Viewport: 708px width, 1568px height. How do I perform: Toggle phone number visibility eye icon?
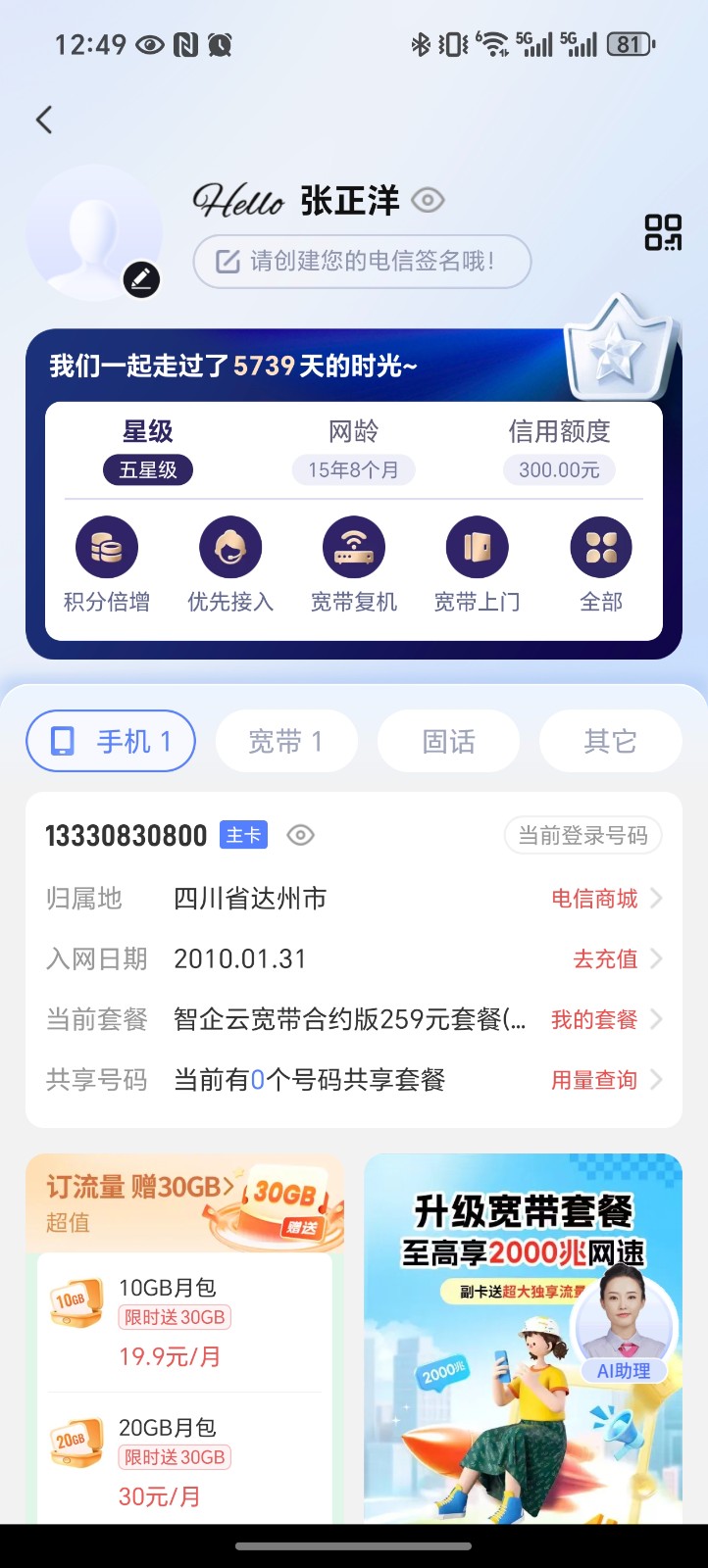301,835
